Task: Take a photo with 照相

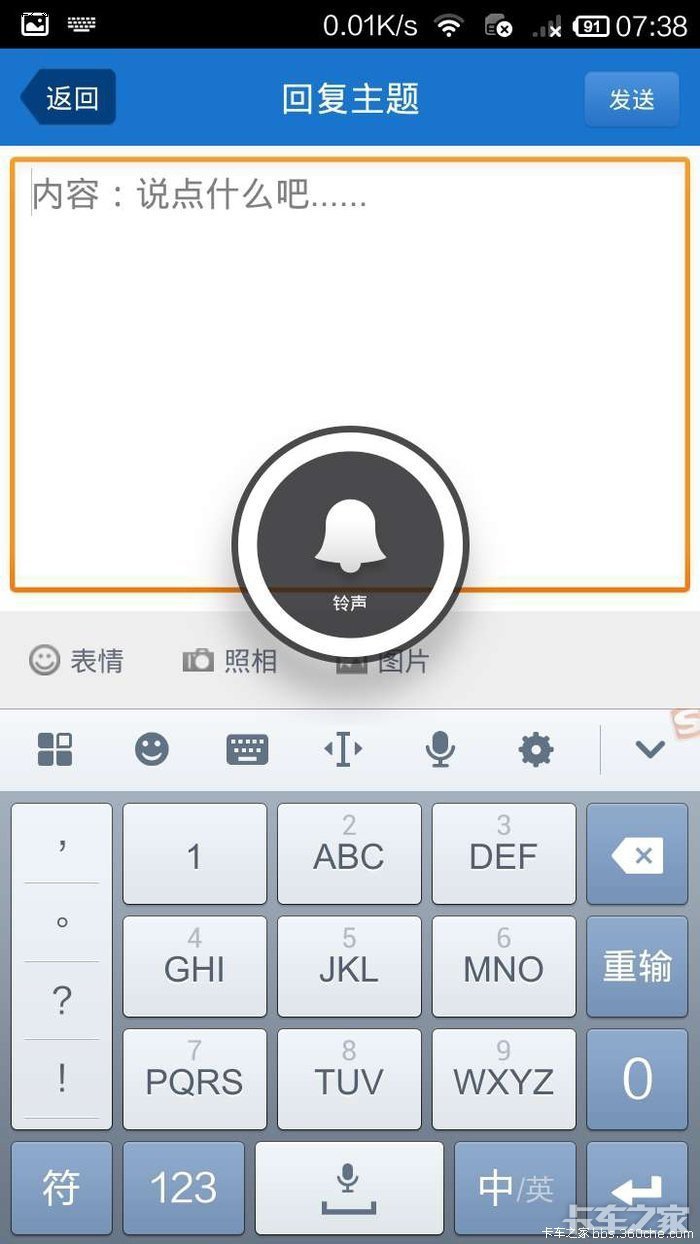Action: click(x=229, y=661)
